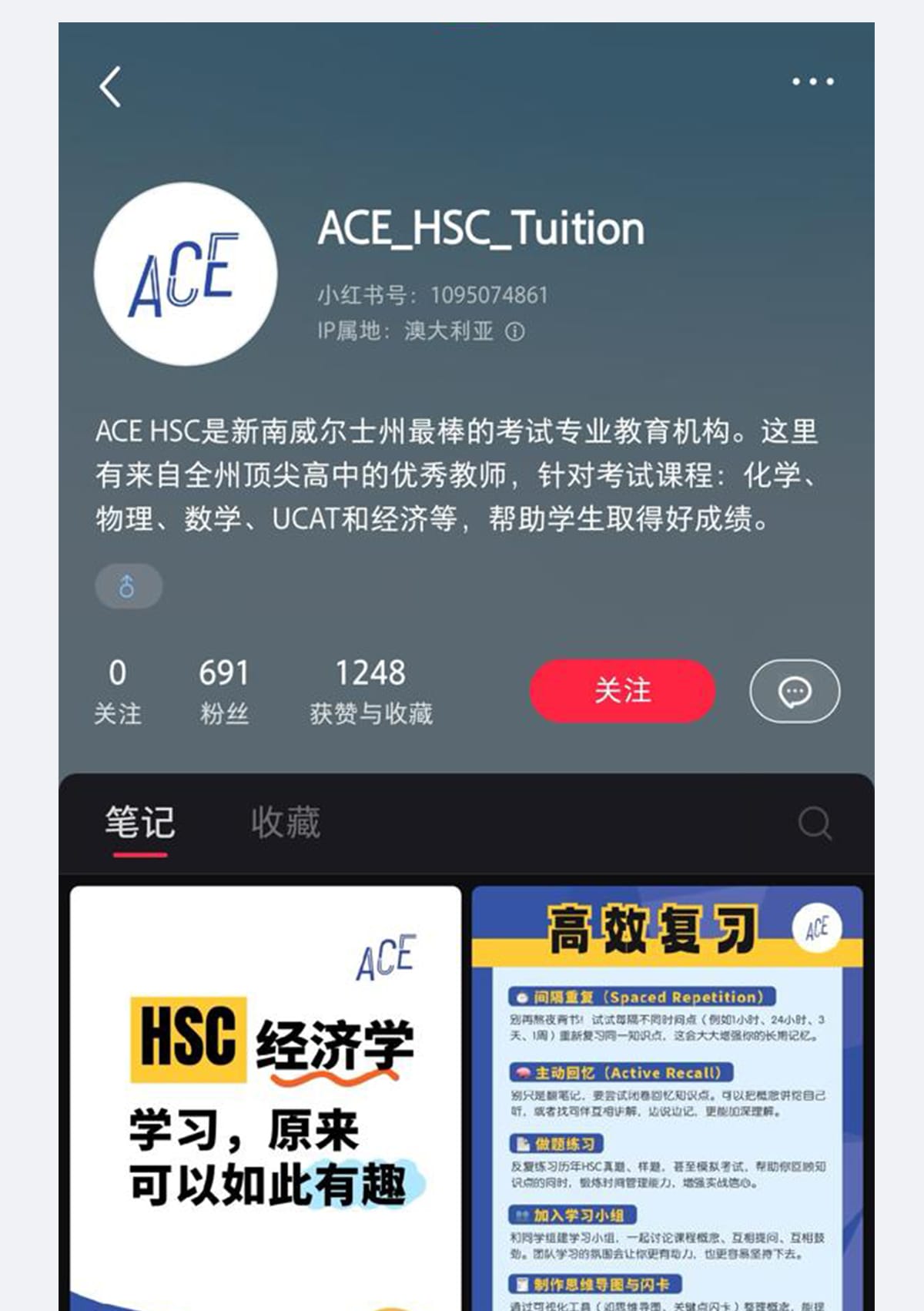Viewport: 924px width, 1311px height.
Task: Open the chat message button
Action: pos(794,691)
